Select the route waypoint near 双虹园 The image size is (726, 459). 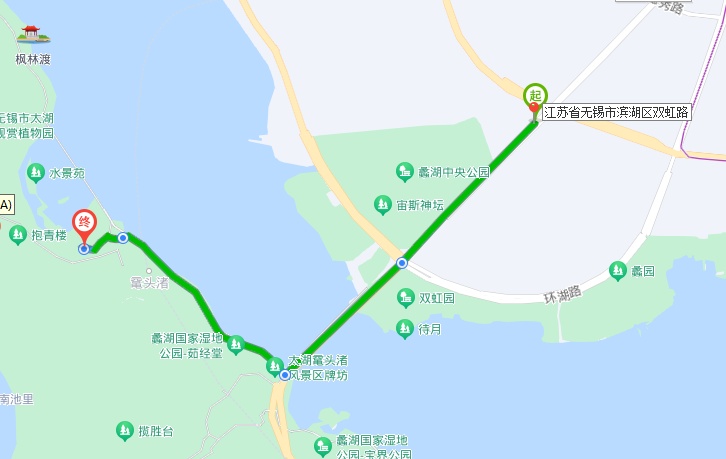point(402,263)
